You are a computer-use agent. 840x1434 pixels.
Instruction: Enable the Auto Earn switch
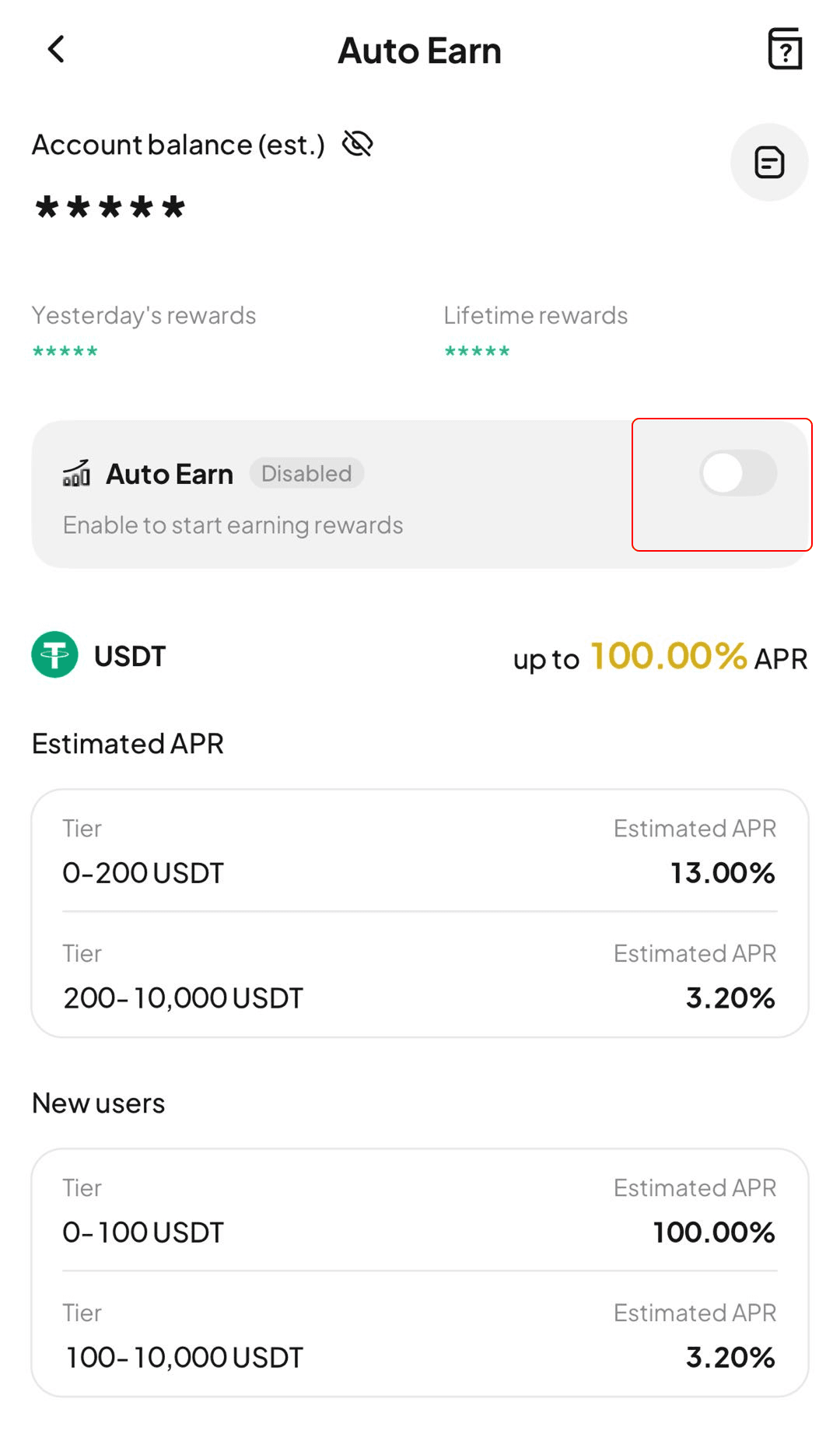click(737, 474)
